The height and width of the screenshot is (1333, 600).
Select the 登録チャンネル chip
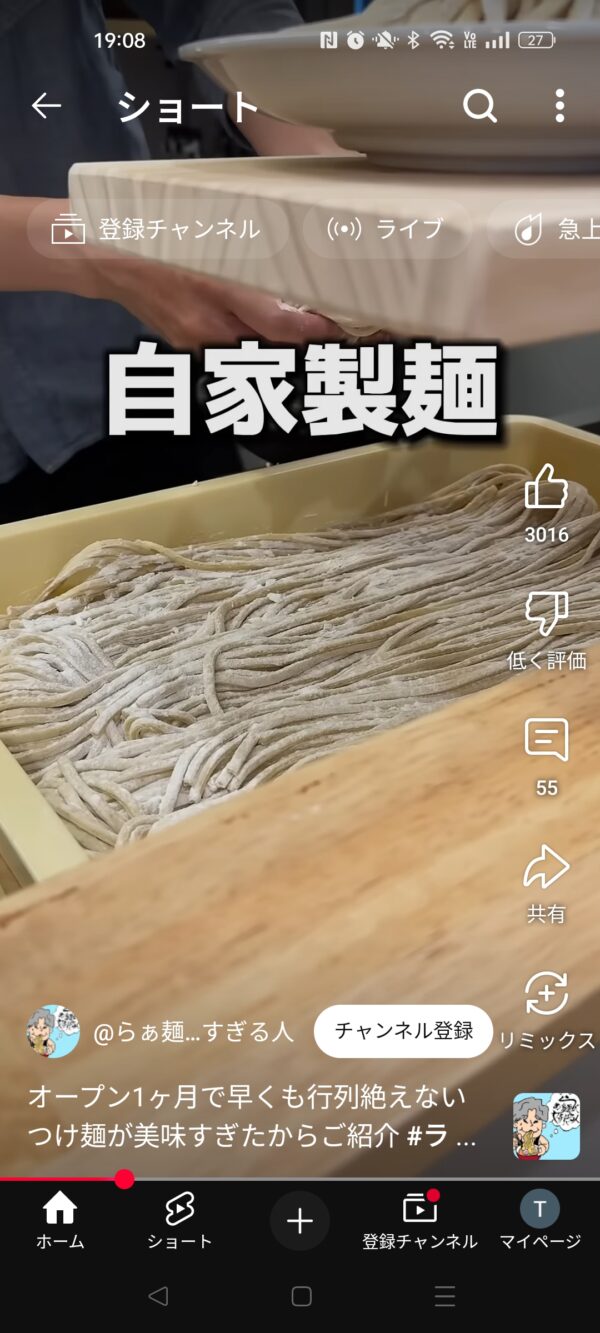pyautogui.click(x=157, y=229)
